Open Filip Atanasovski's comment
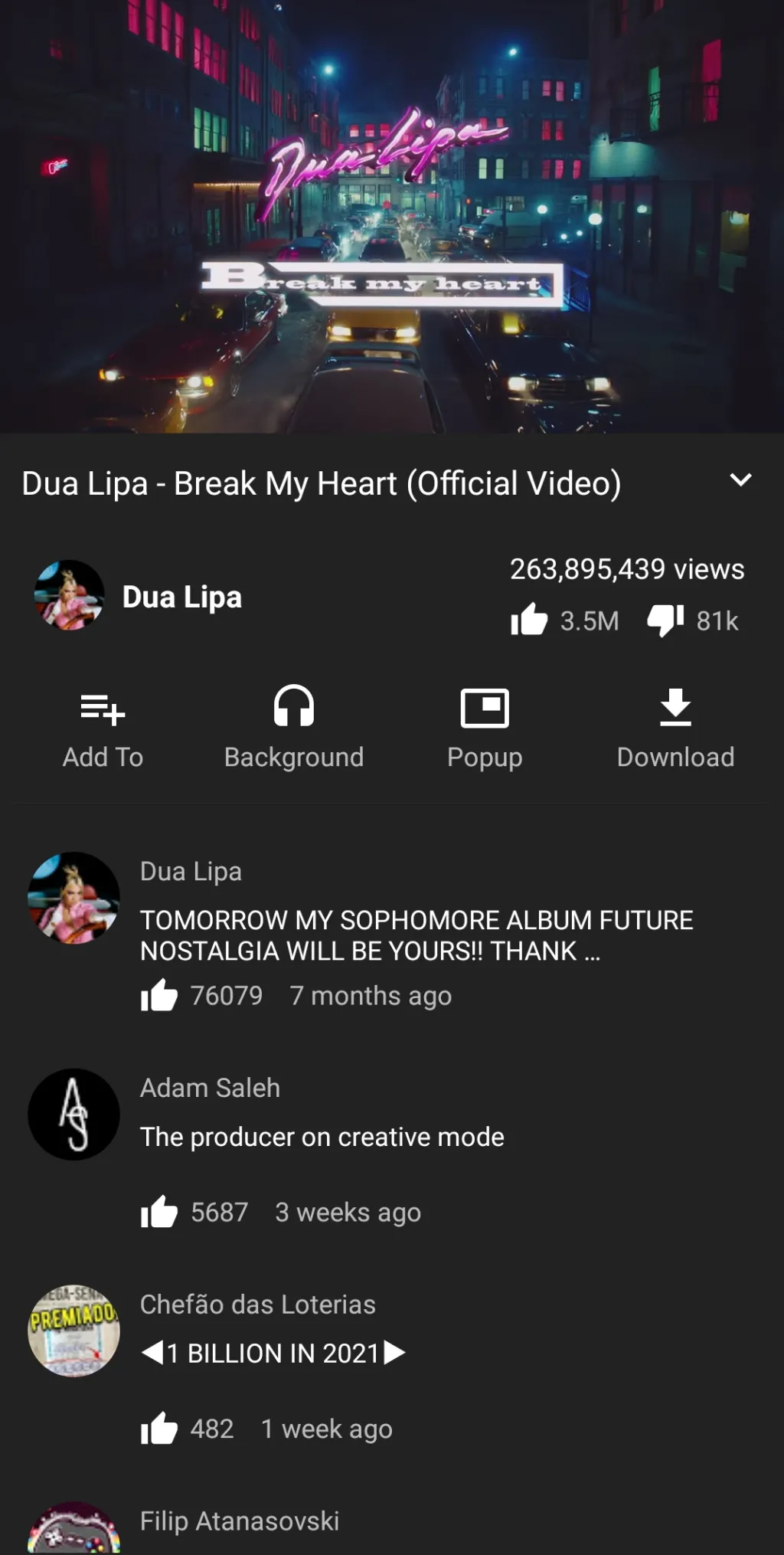 (x=239, y=1521)
